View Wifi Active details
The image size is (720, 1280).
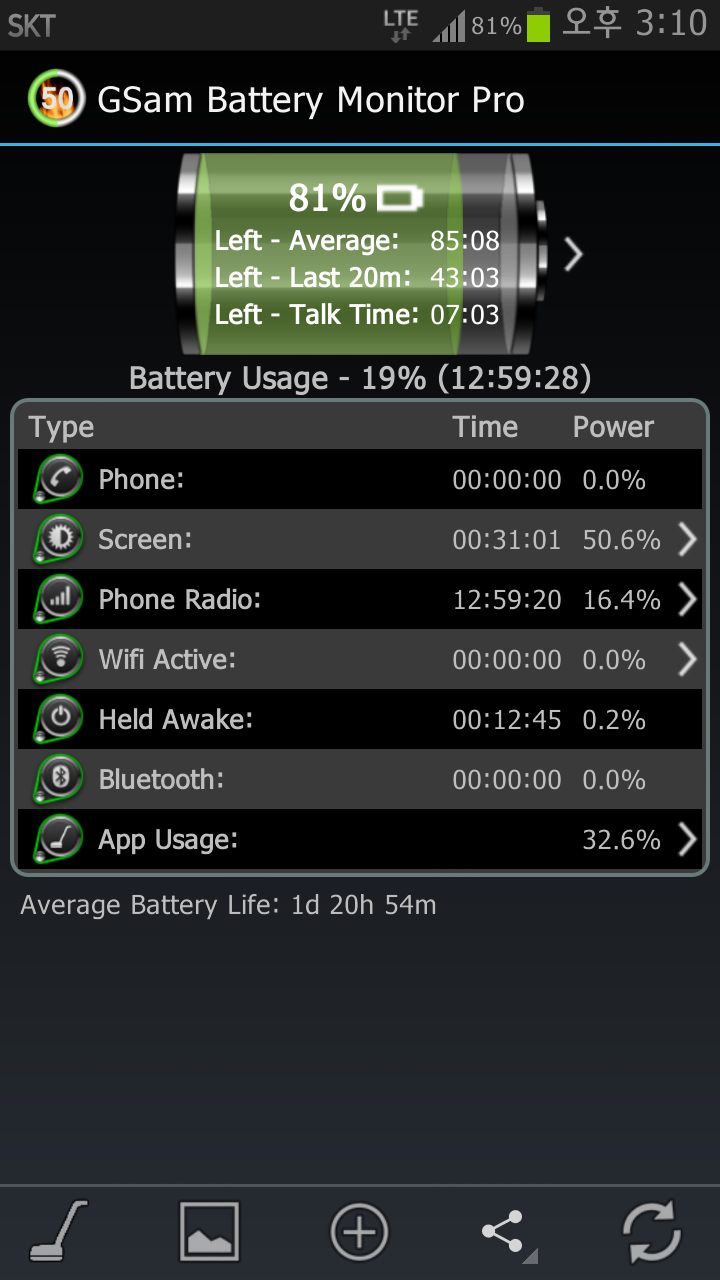[360, 660]
